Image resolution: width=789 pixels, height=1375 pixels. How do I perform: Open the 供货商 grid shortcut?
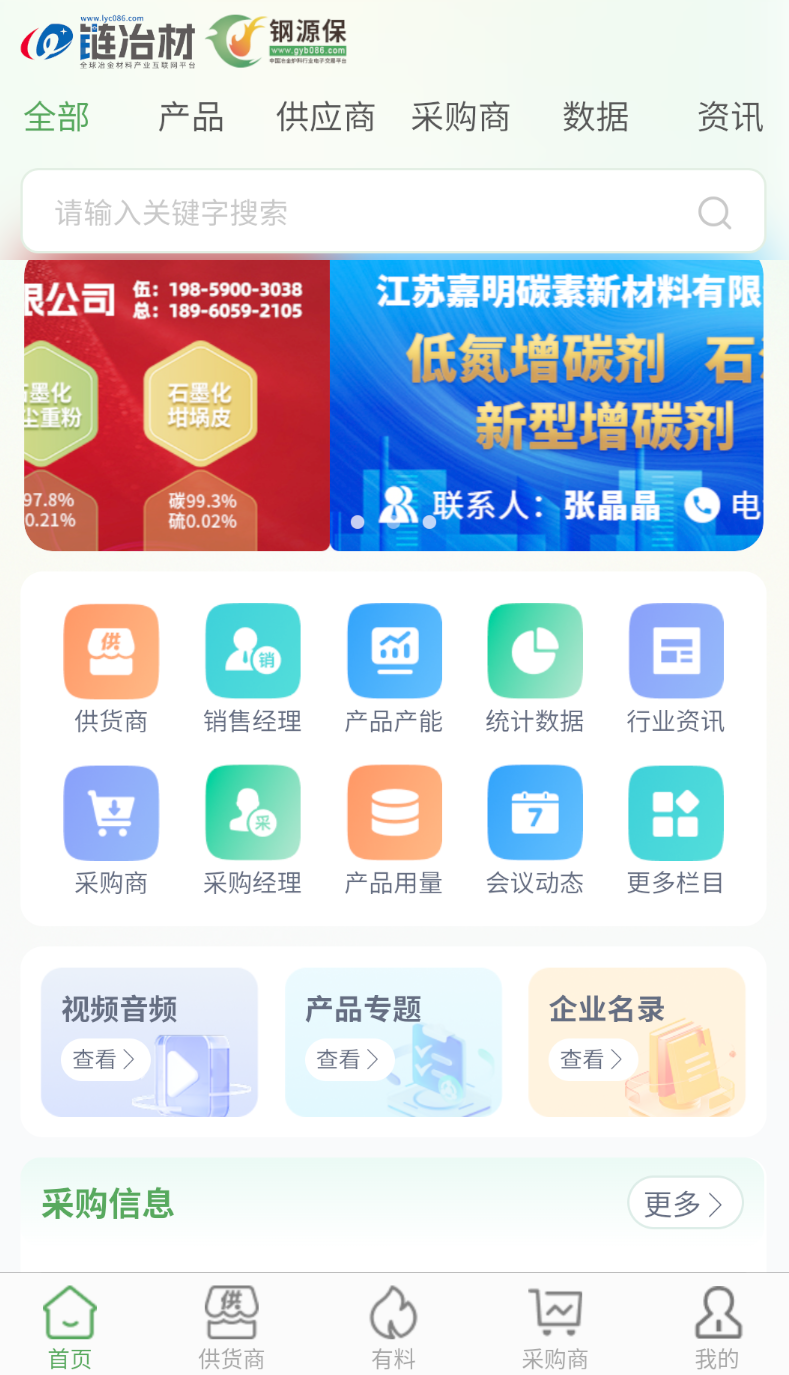(111, 669)
